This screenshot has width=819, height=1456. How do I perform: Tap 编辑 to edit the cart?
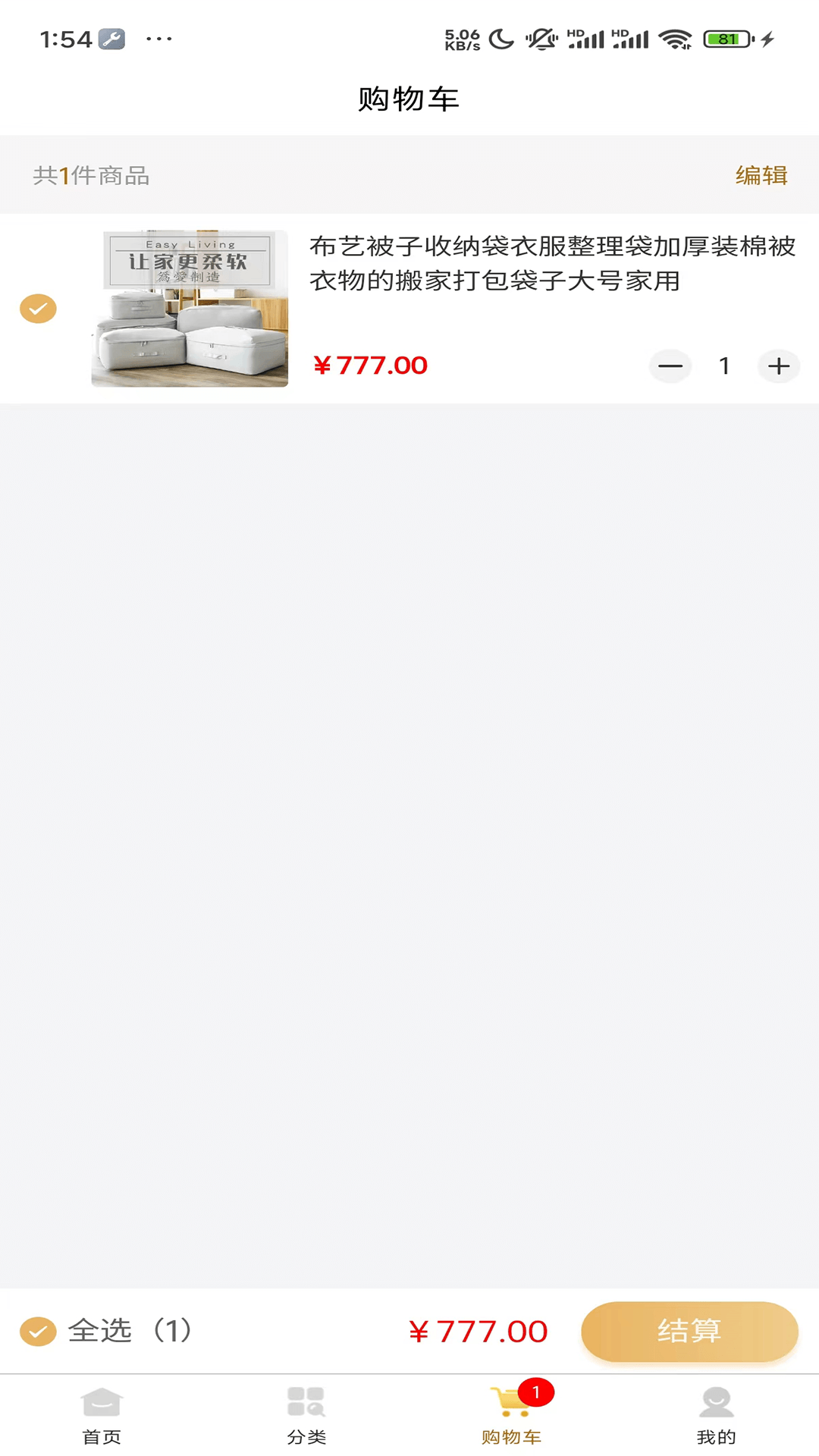click(x=761, y=175)
